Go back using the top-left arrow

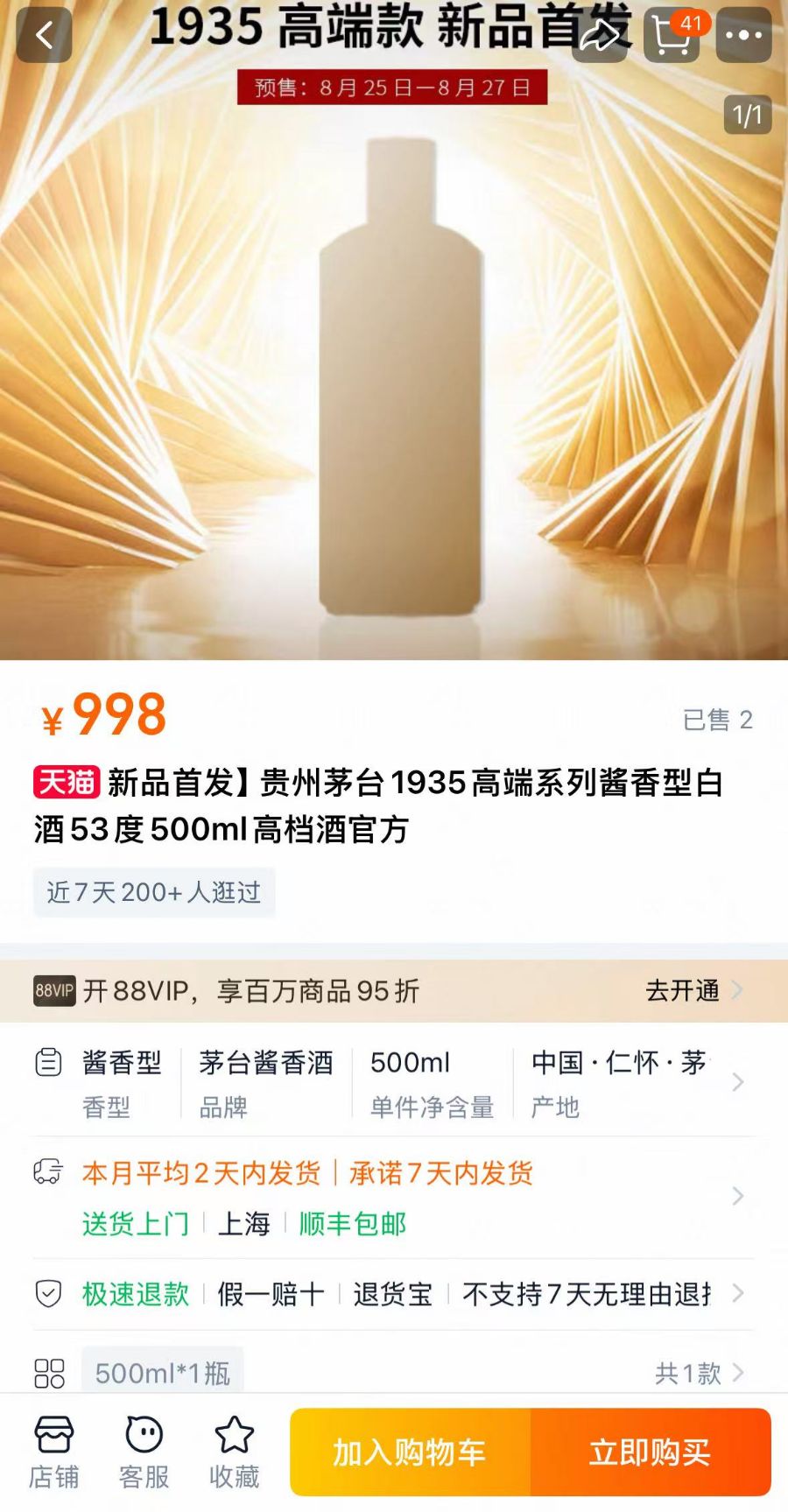(x=44, y=35)
